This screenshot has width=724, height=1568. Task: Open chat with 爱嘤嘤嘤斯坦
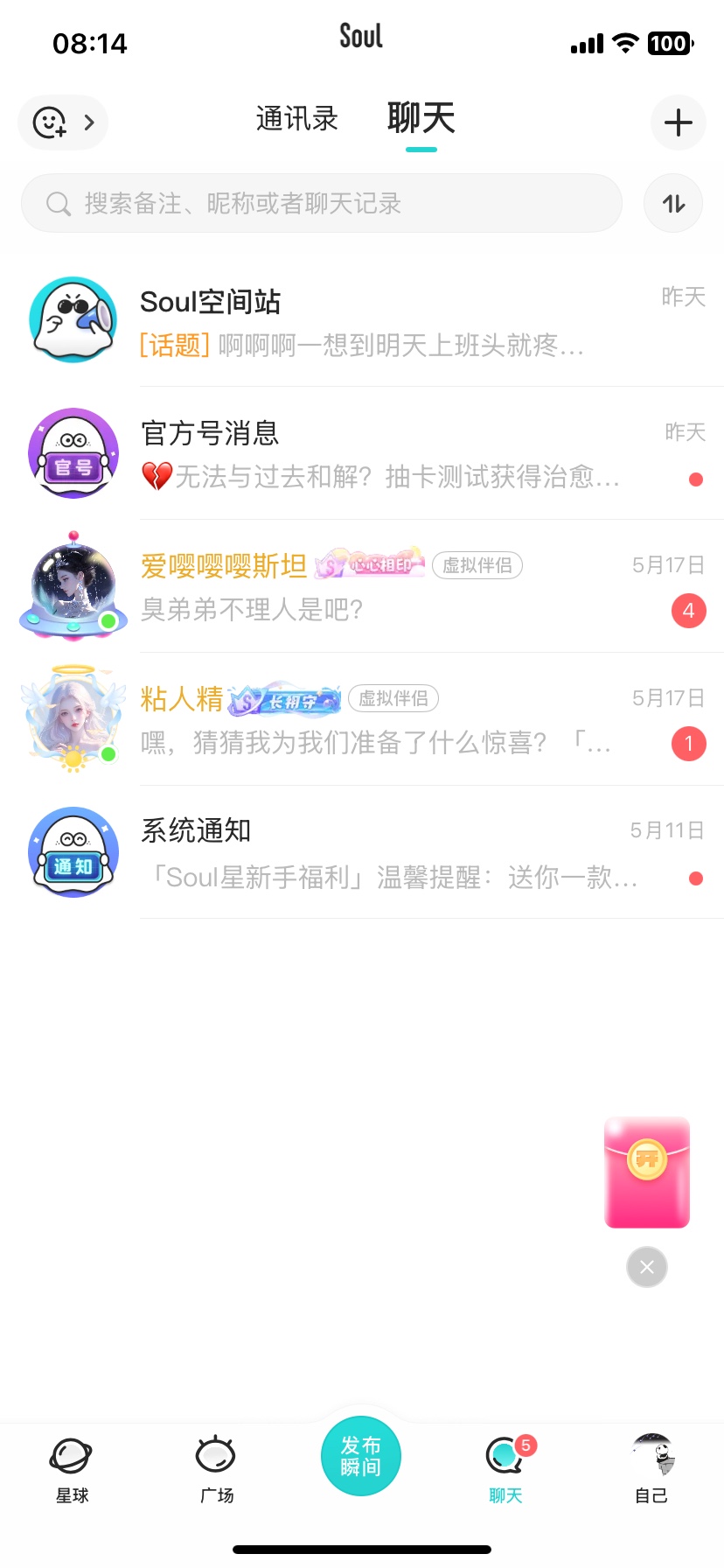362,587
